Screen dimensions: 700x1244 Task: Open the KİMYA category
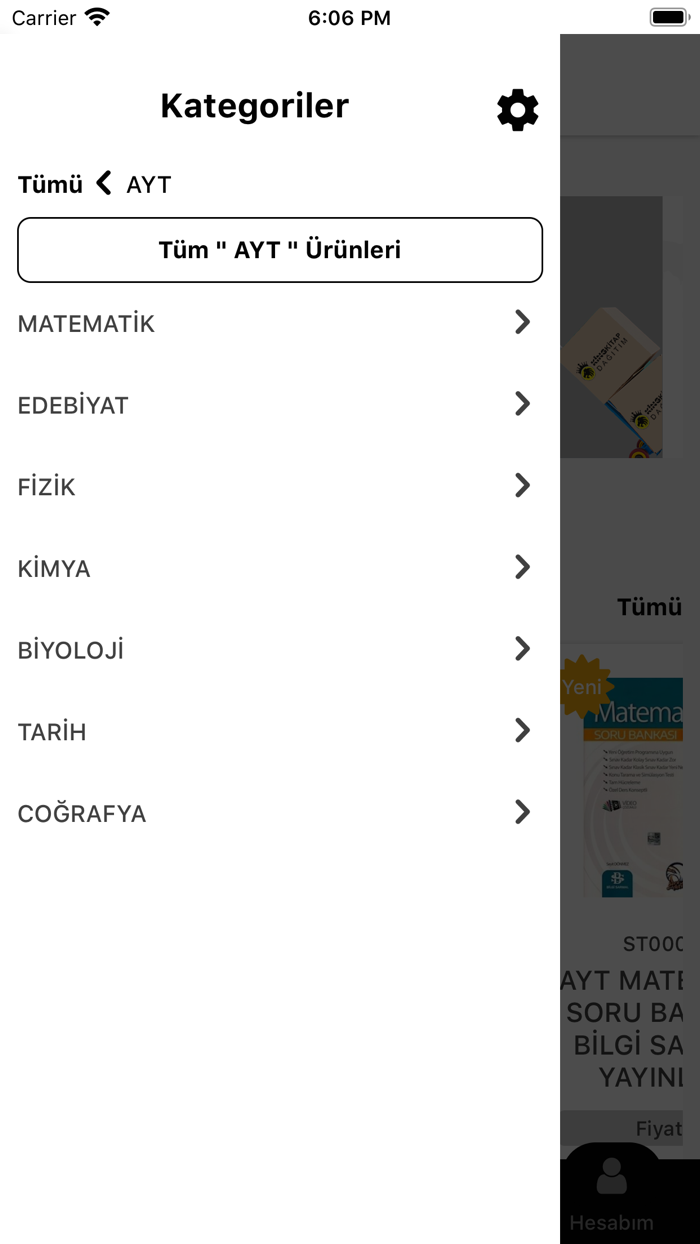pos(280,568)
